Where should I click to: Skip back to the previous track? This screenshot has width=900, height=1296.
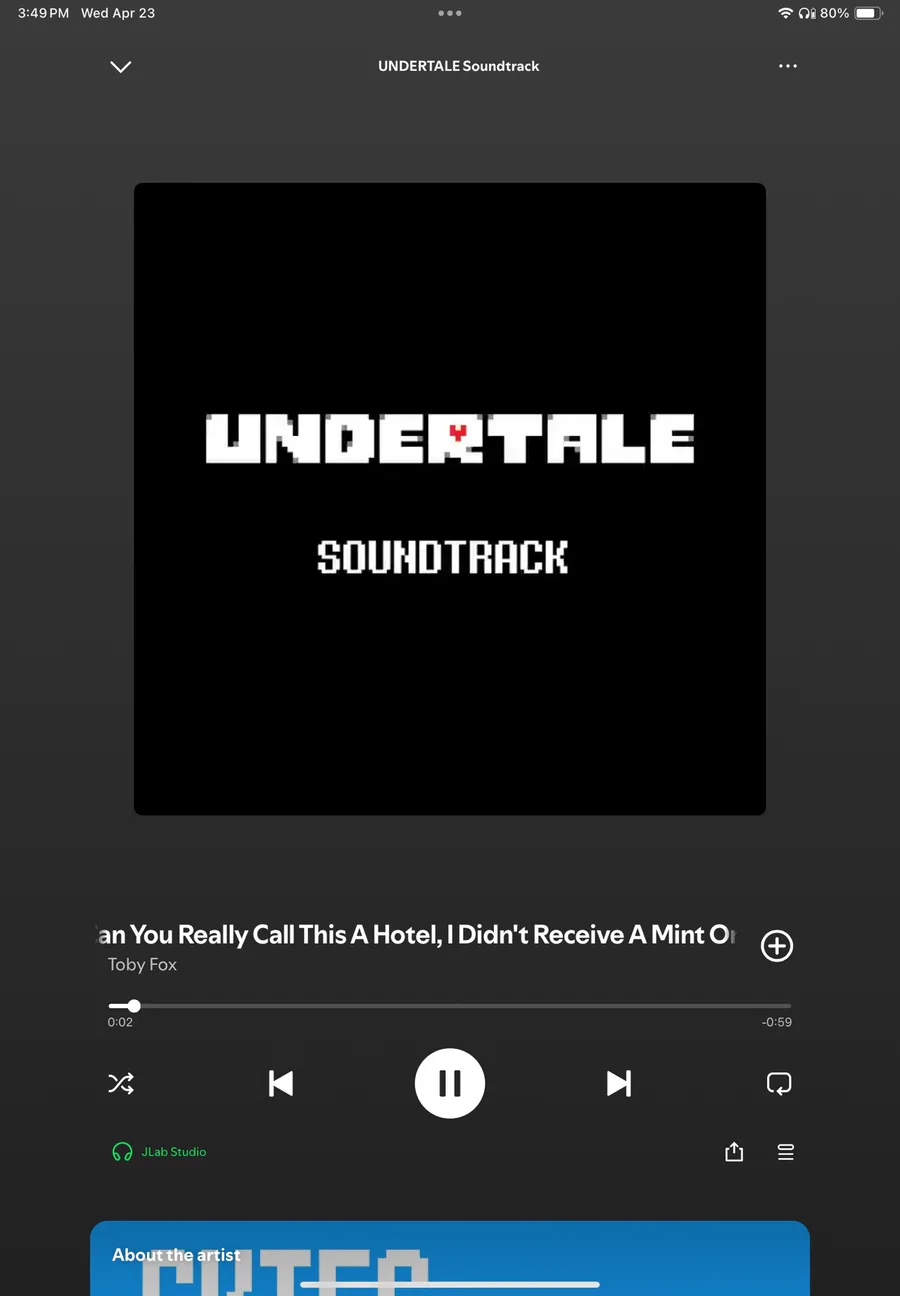281,1083
